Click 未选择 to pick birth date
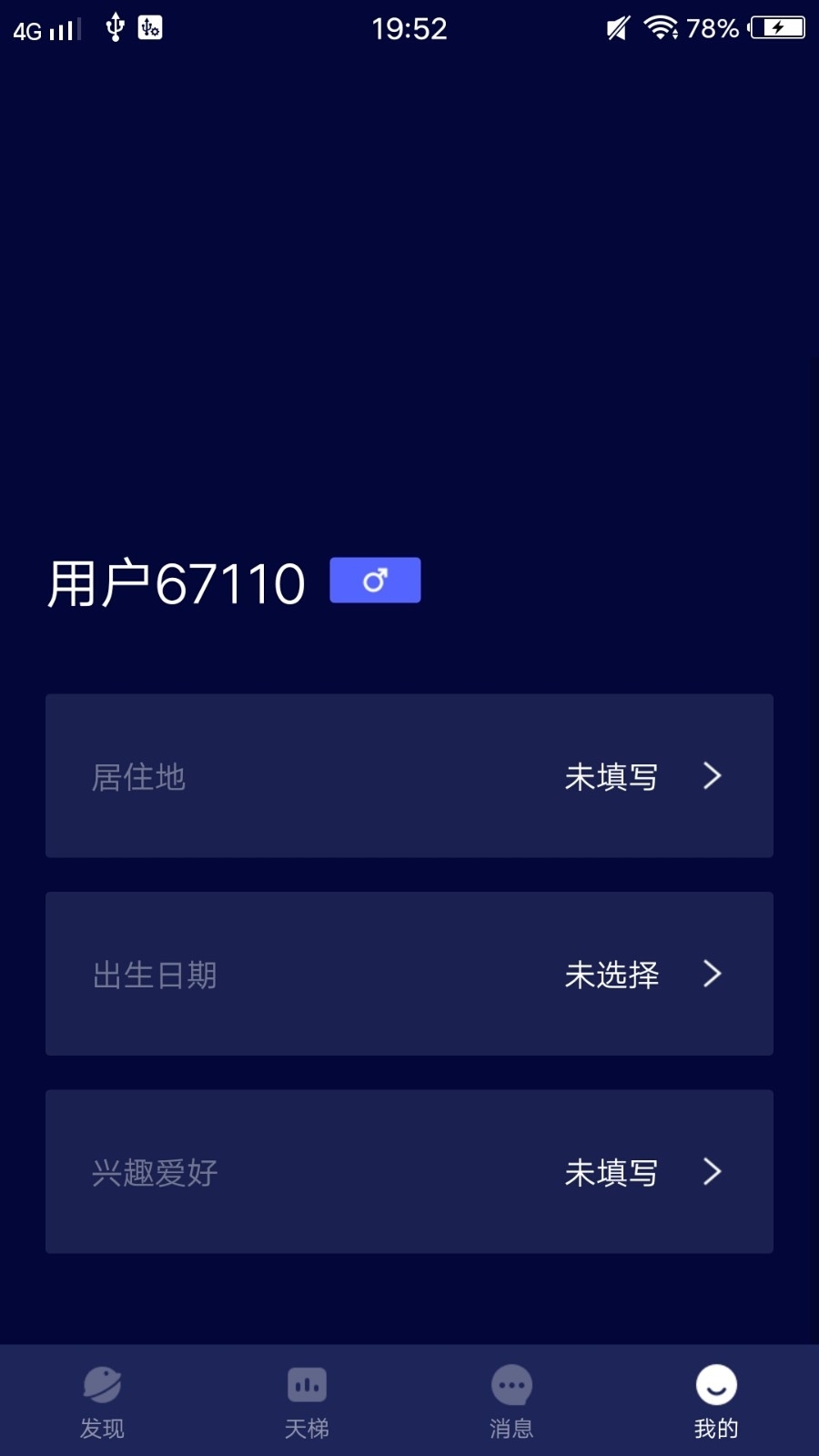Image resolution: width=819 pixels, height=1456 pixels. coord(611,974)
